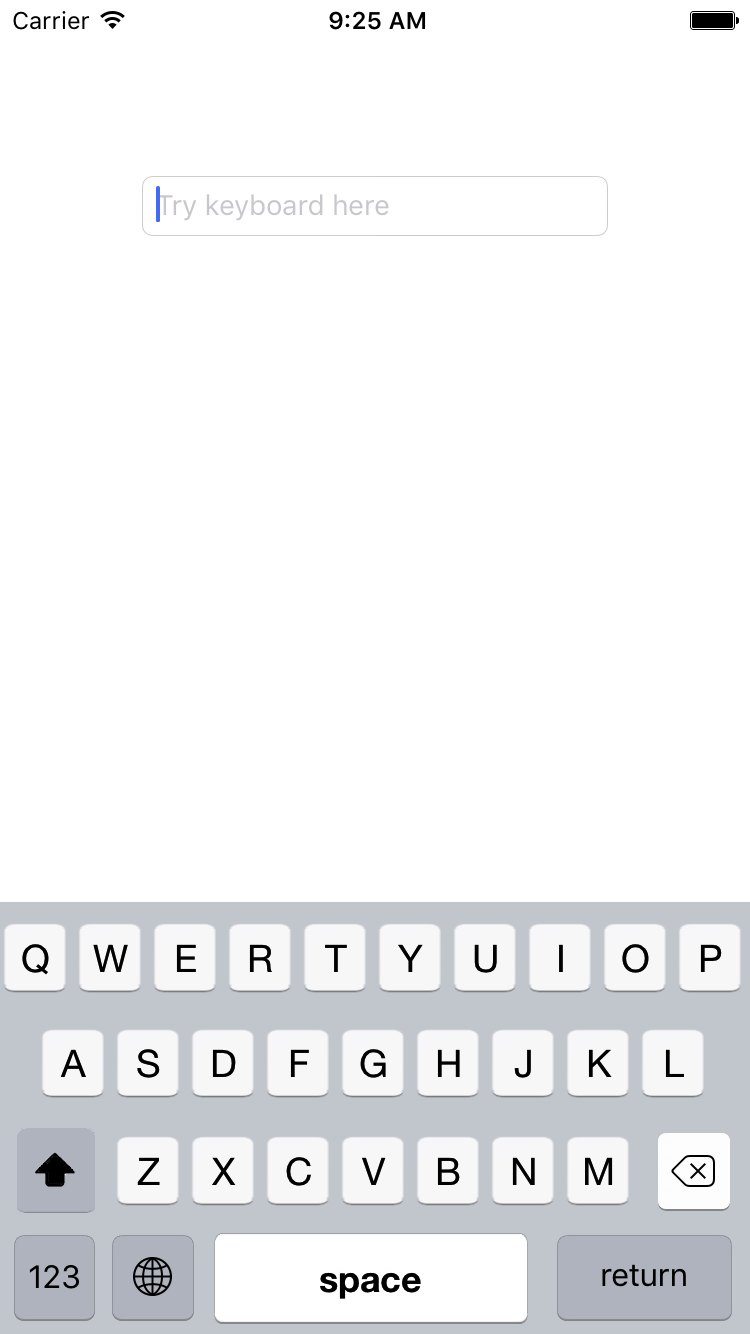The image size is (750, 1334).
Task: Tap the shift key
Action: pyautogui.click(x=56, y=1170)
